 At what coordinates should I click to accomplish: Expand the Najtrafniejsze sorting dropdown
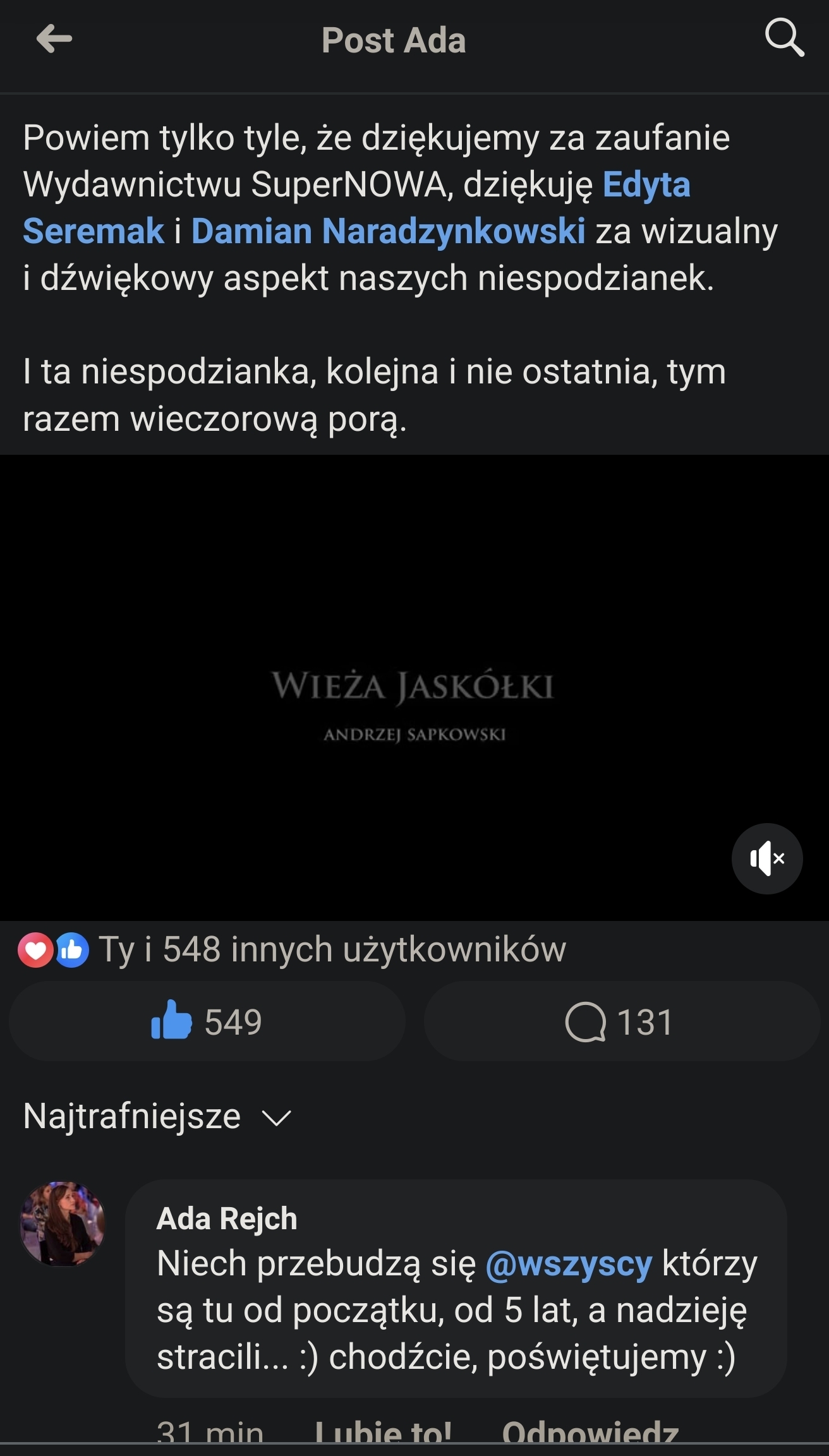(157, 1116)
